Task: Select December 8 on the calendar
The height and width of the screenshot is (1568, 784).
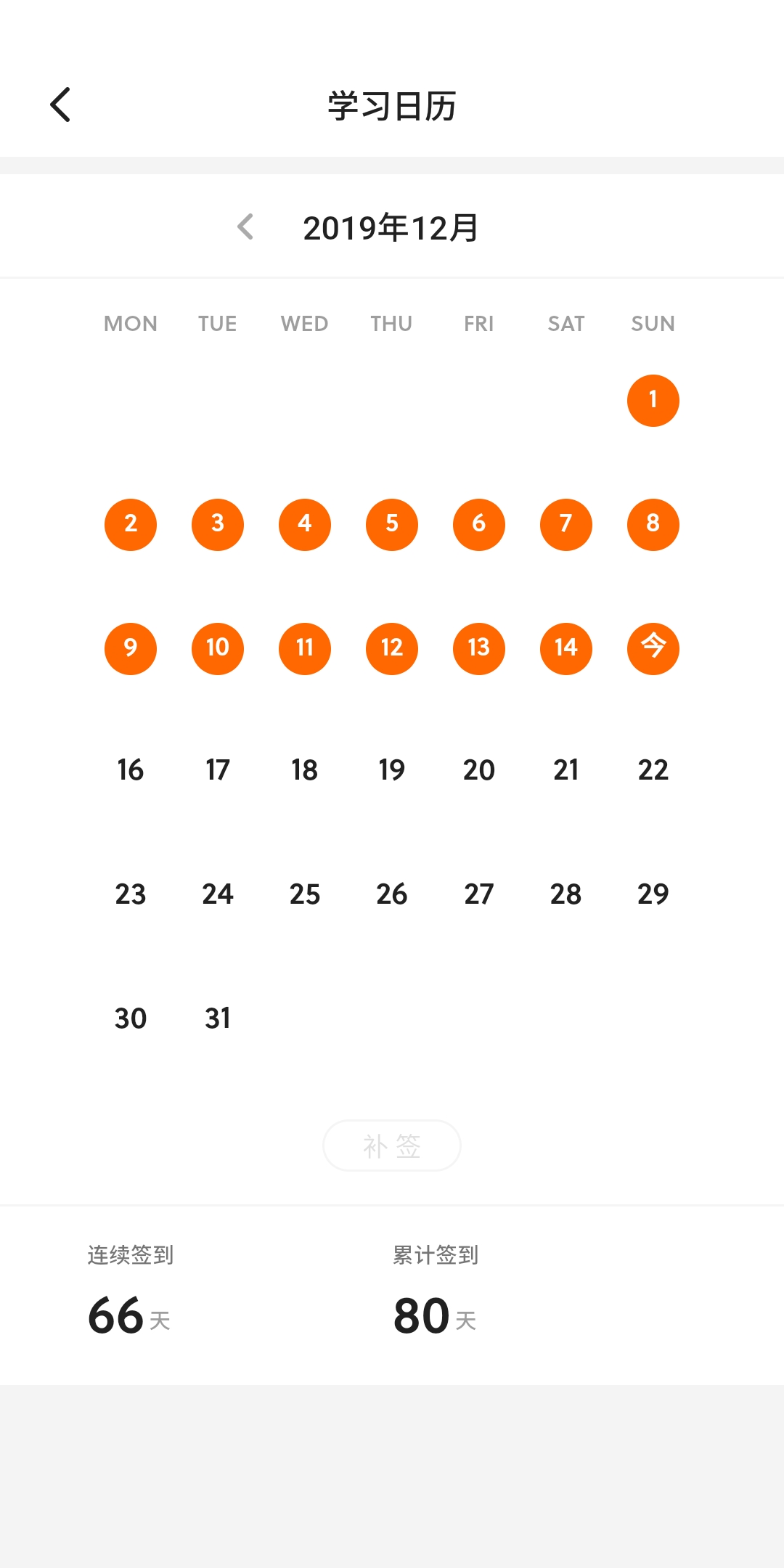Action: (653, 524)
